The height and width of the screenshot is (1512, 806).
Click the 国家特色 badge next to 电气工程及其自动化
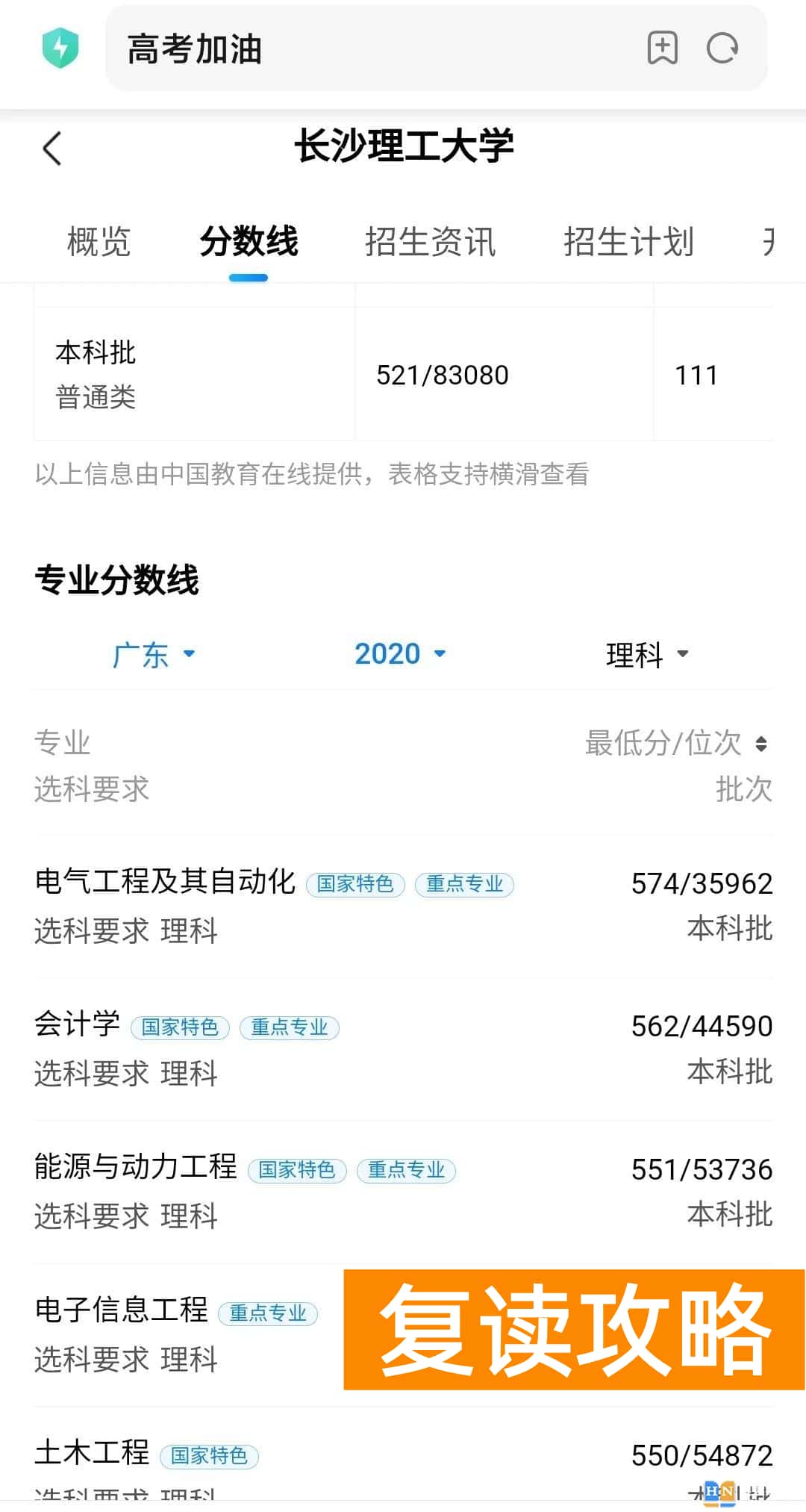(x=356, y=885)
